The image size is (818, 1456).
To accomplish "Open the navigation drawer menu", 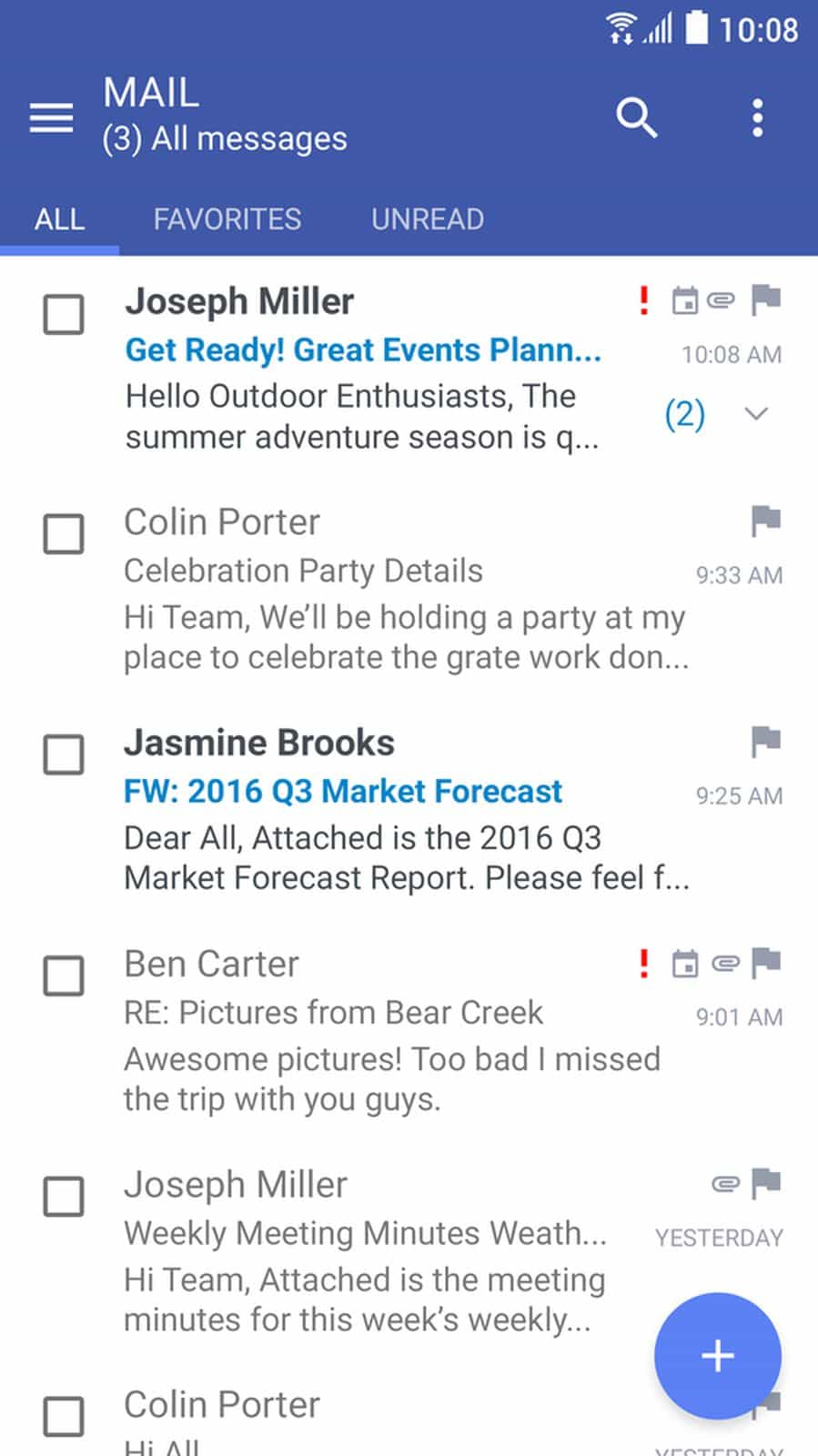I will [x=51, y=117].
